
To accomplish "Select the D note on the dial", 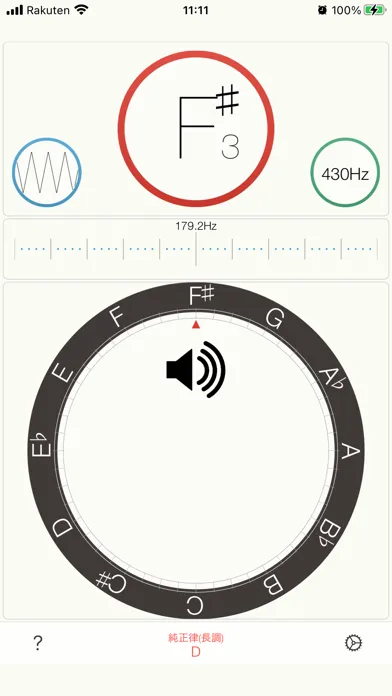I will point(62,528).
